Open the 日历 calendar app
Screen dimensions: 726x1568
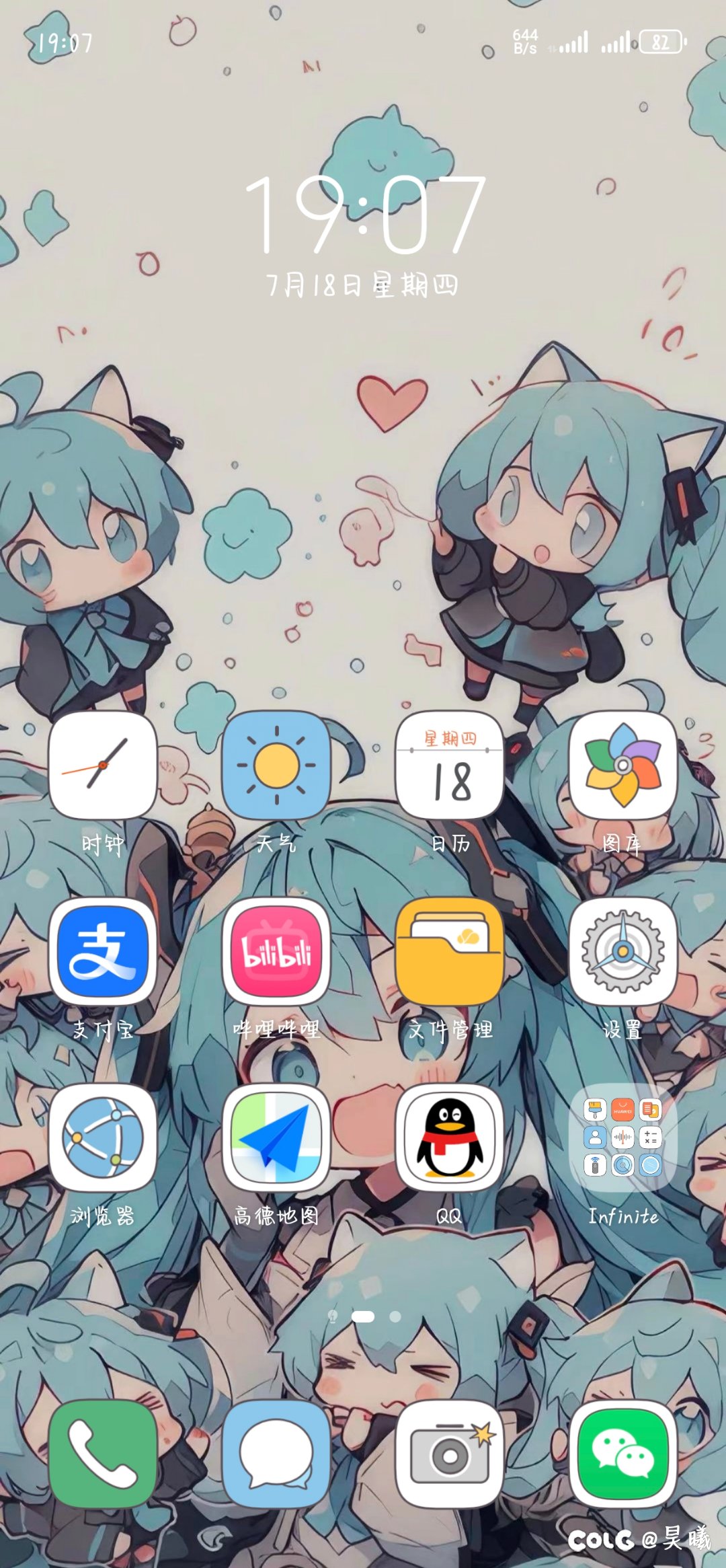coord(450,766)
